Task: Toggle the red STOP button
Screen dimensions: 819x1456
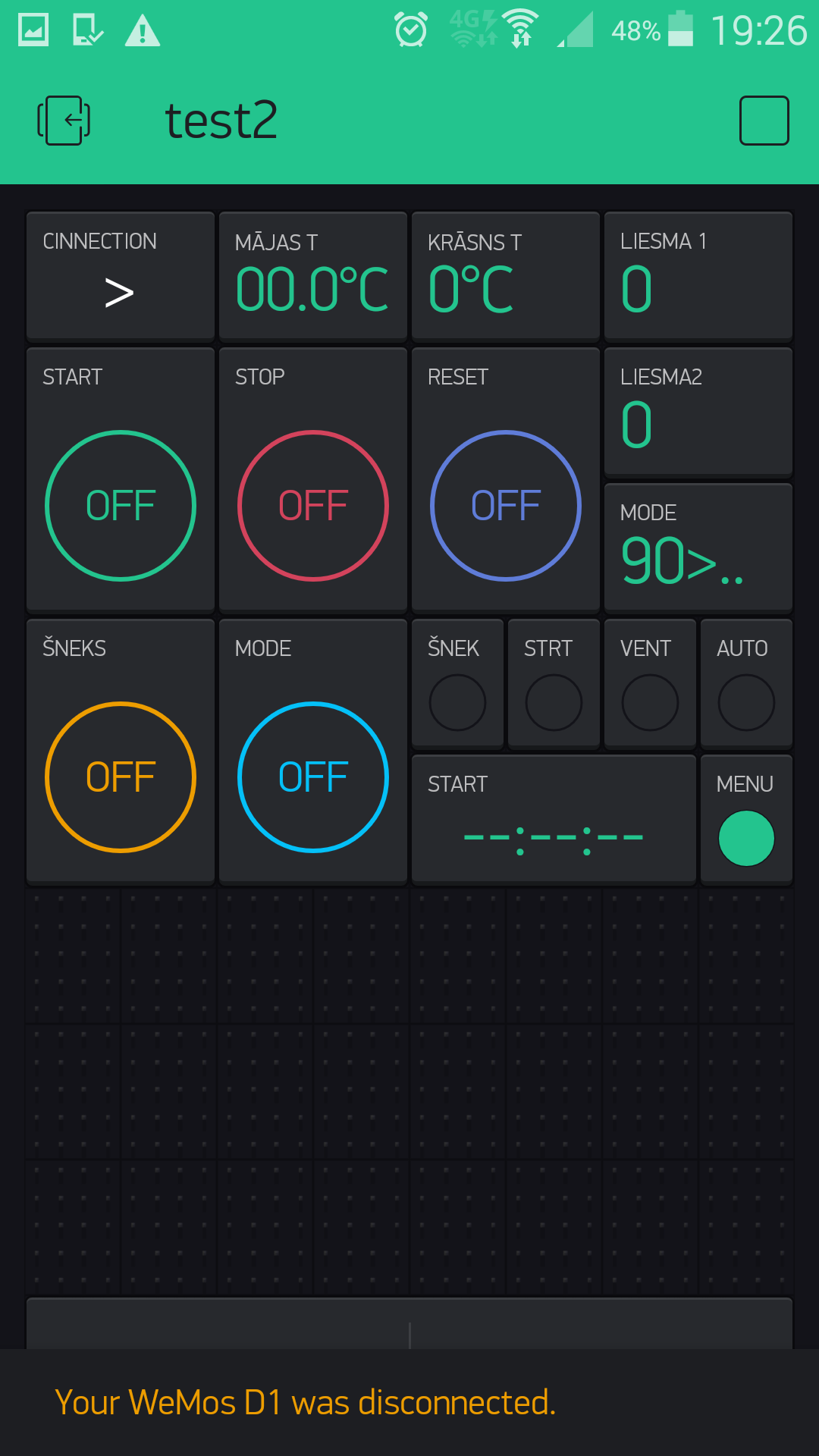Action: 313,506
